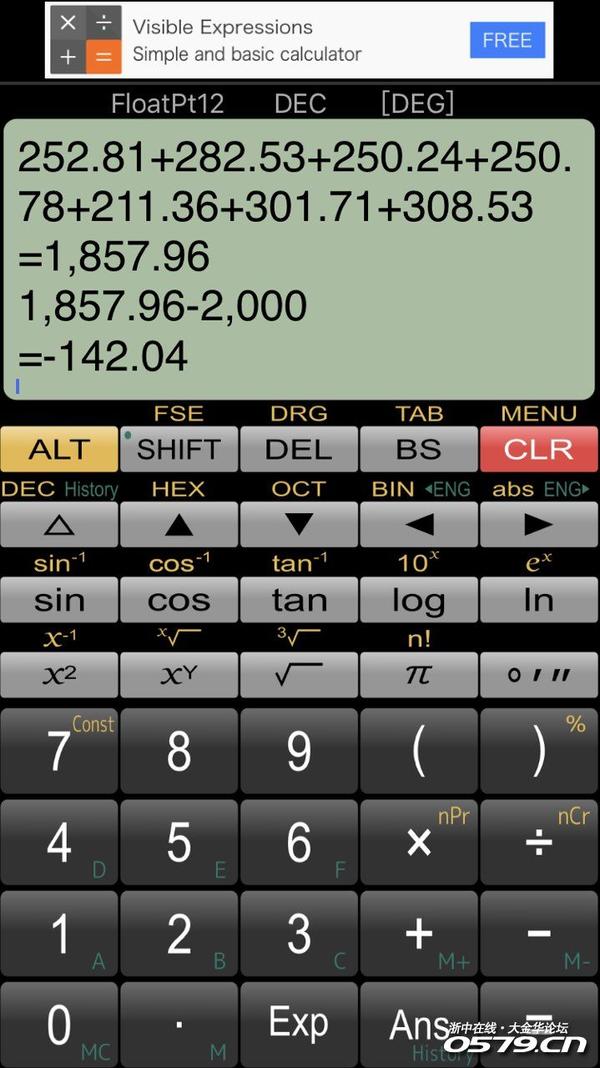
Task: Activate the SHIFT key
Action: [179, 449]
